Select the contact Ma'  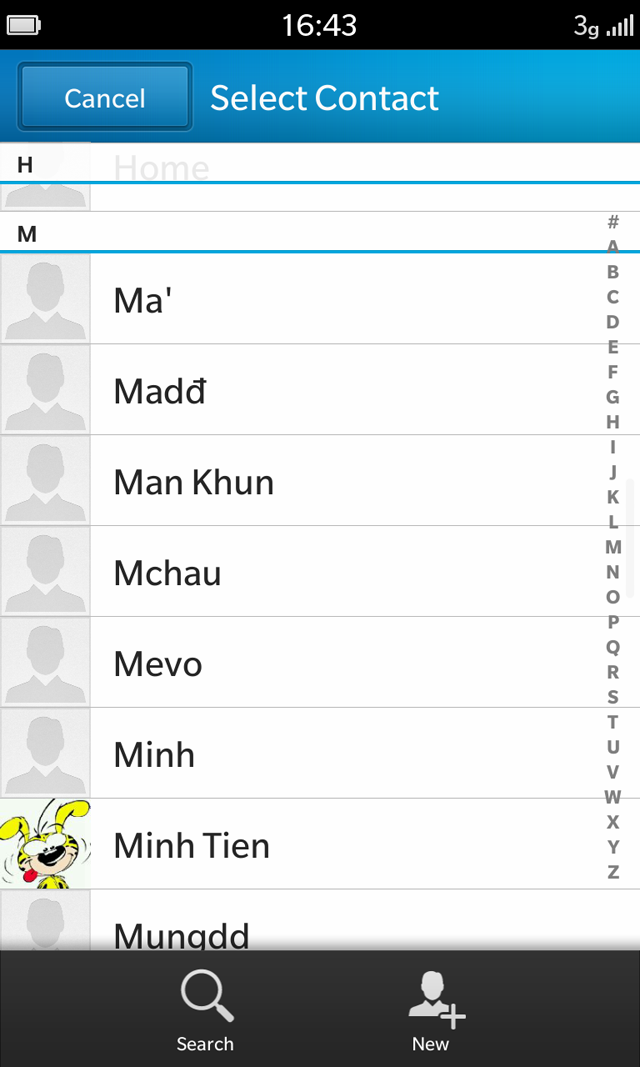coord(320,299)
